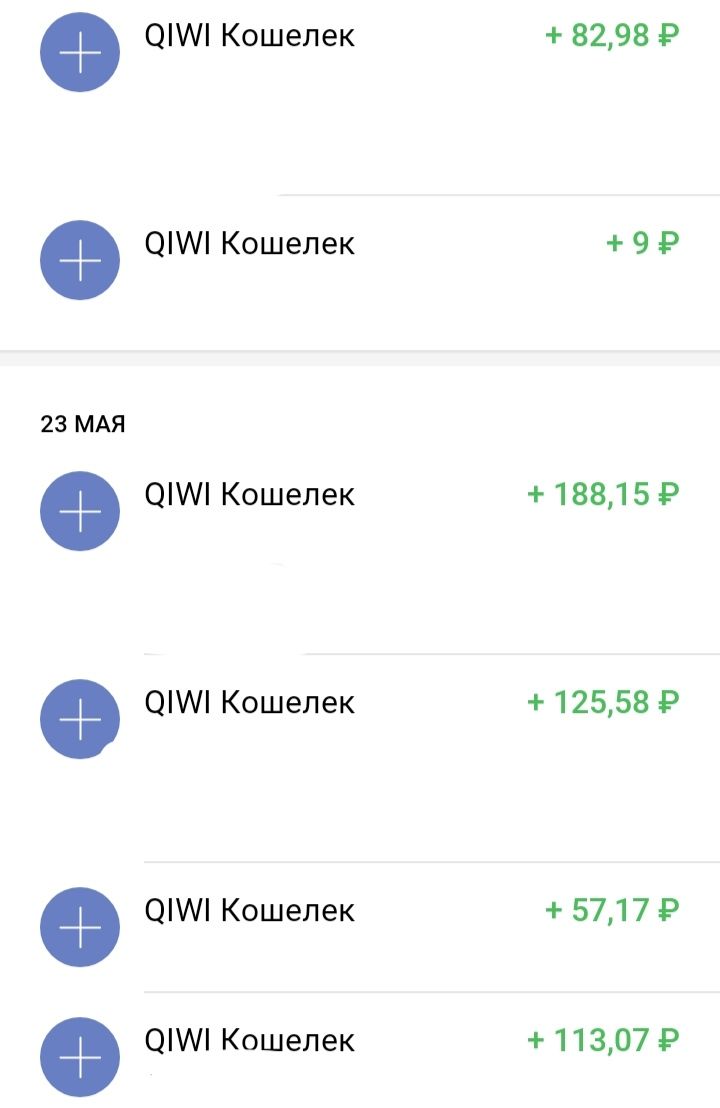This screenshot has height=1108, width=720.
Task: Open the + 113,07 ₽ QIWI Кошелек transaction
Action: [x=360, y=1050]
